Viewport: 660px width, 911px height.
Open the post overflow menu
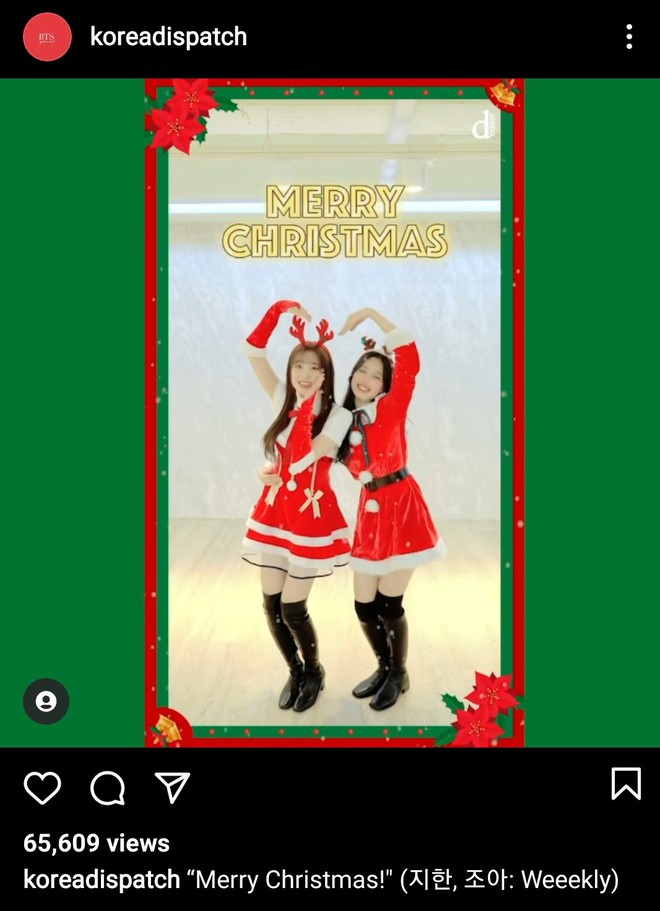628,37
